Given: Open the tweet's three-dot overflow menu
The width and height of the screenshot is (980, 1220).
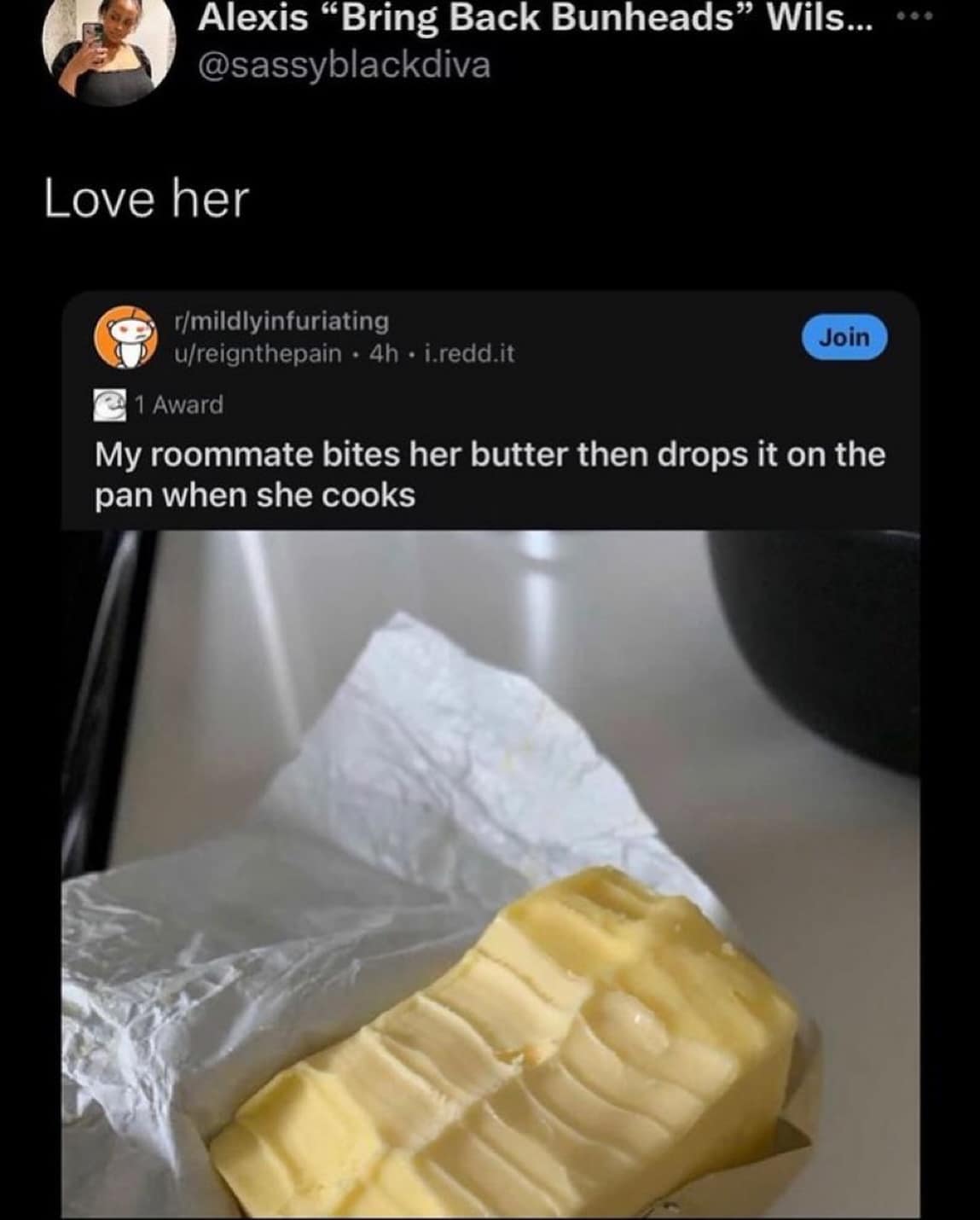Looking at the screenshot, I should point(919,16).
